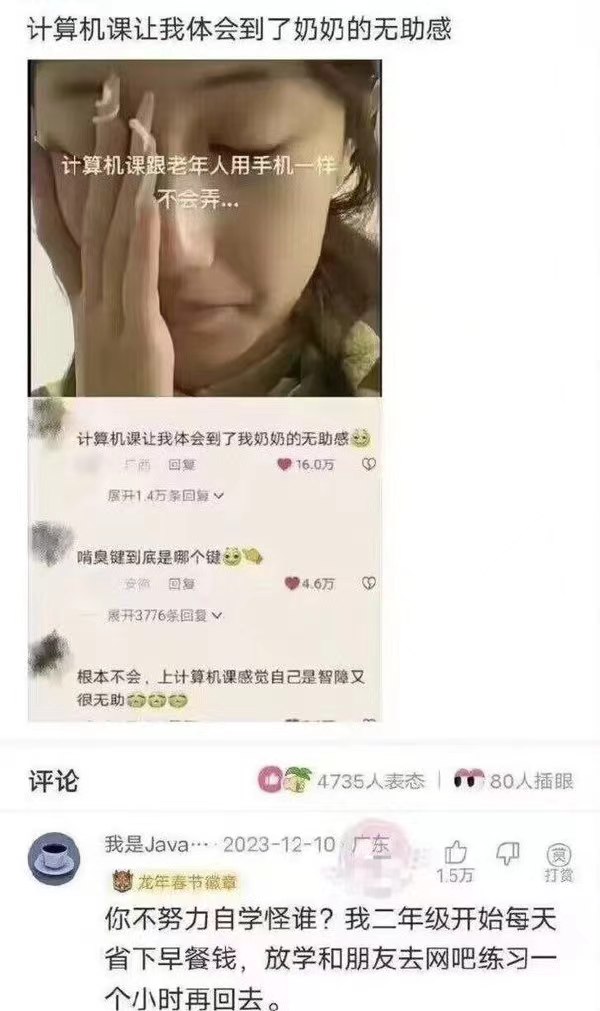Like the comment by 我是Java

coord(456,853)
